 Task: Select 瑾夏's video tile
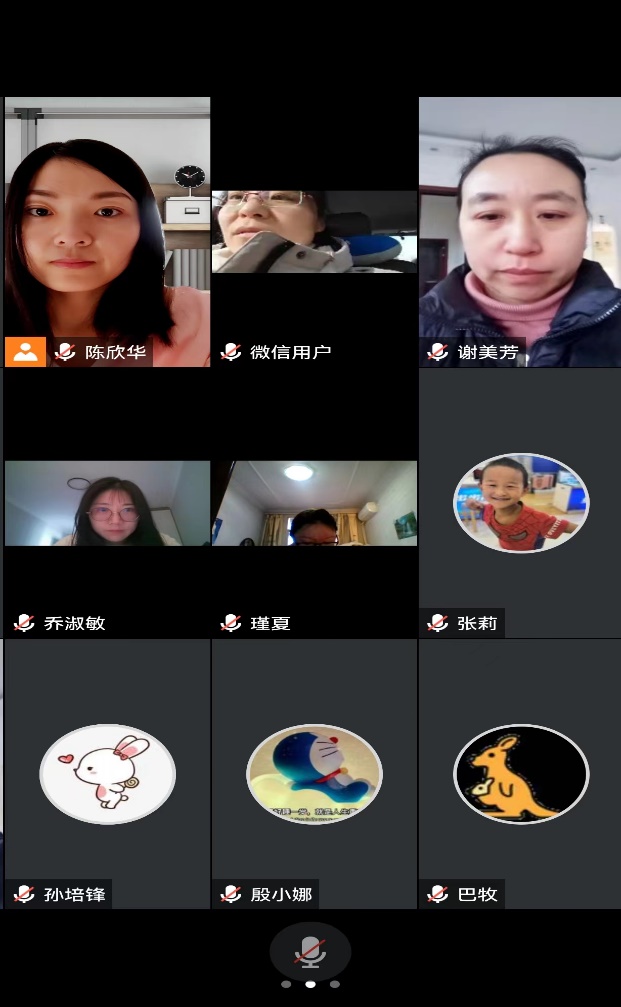pos(314,503)
